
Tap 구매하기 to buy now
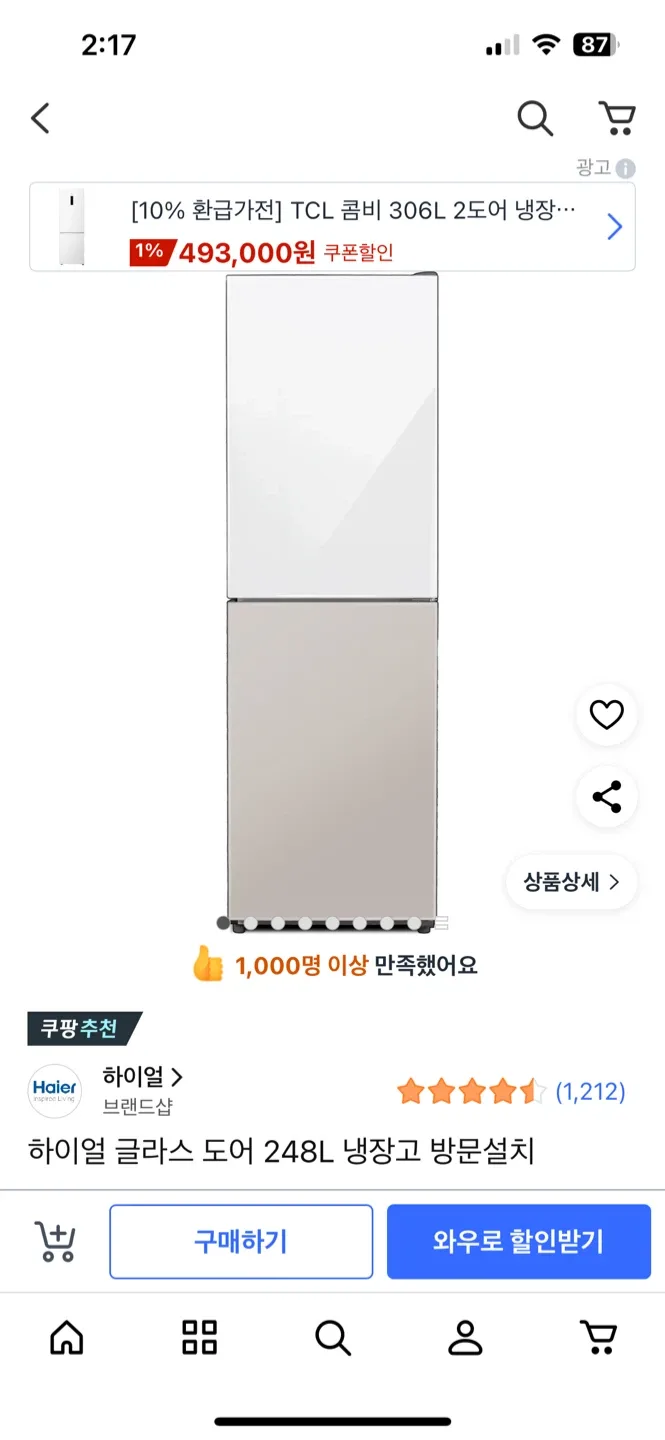pyautogui.click(x=241, y=1241)
